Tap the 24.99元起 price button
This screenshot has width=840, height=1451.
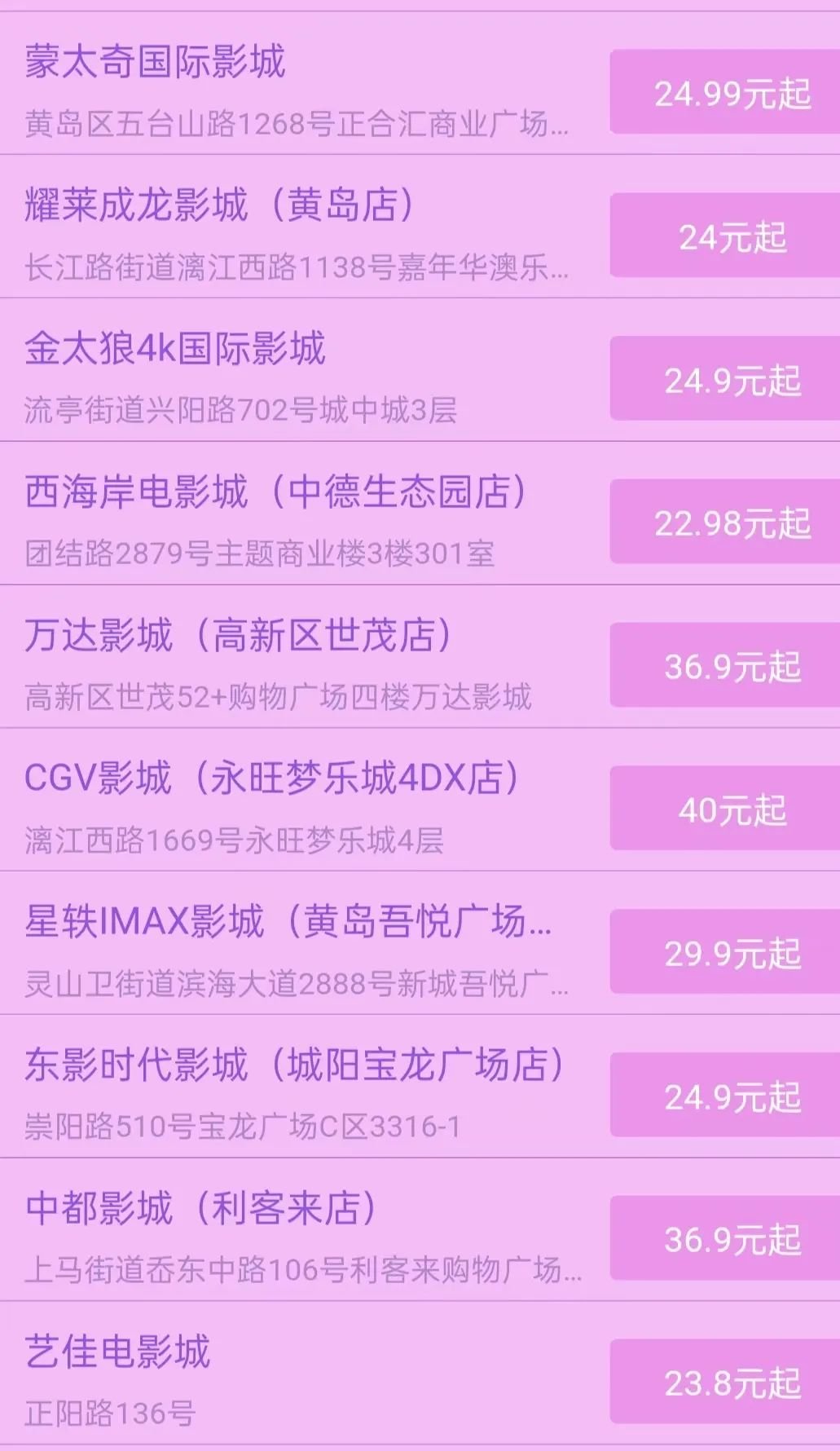[725, 93]
